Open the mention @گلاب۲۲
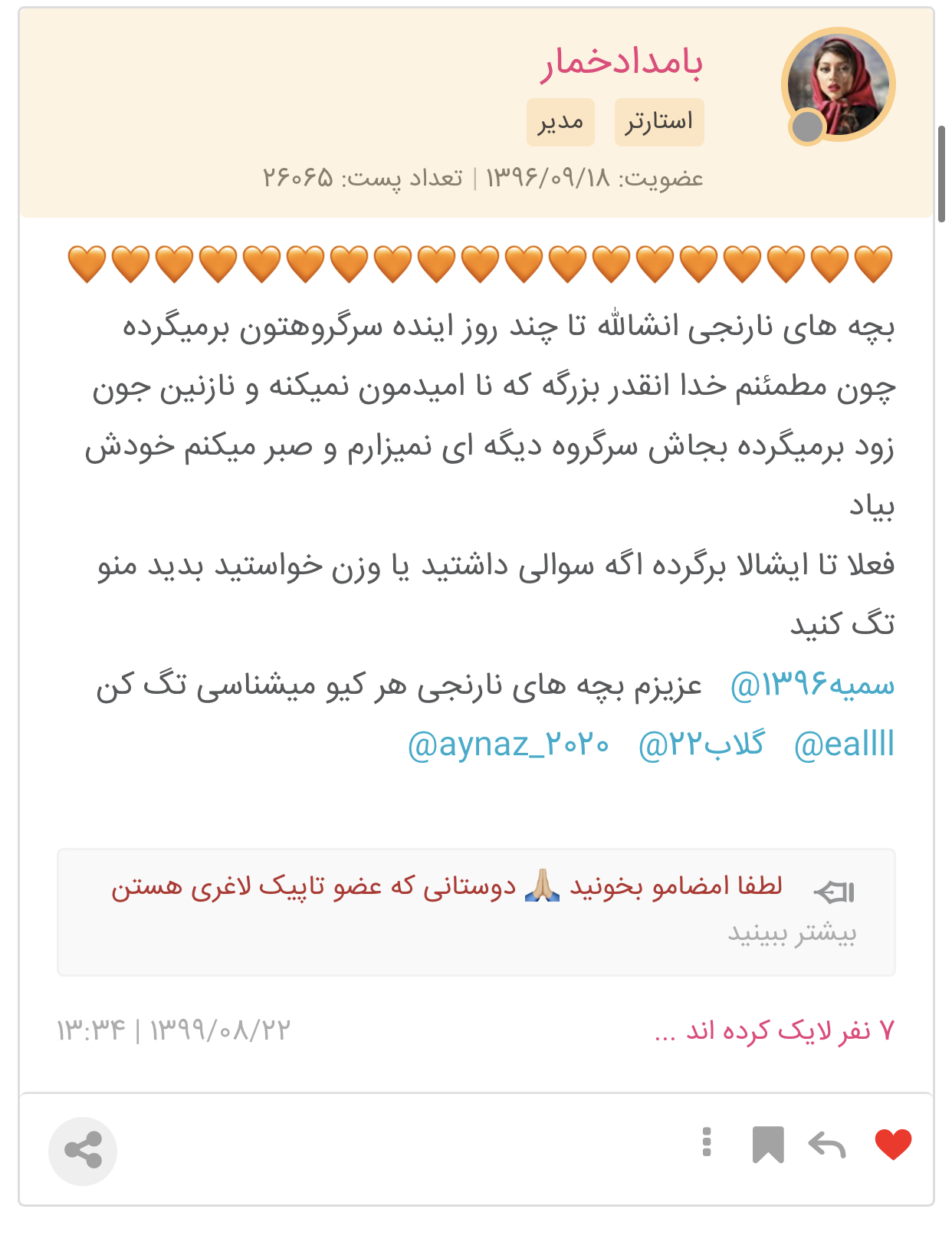This screenshot has width=952, height=1242. pyautogui.click(x=701, y=744)
